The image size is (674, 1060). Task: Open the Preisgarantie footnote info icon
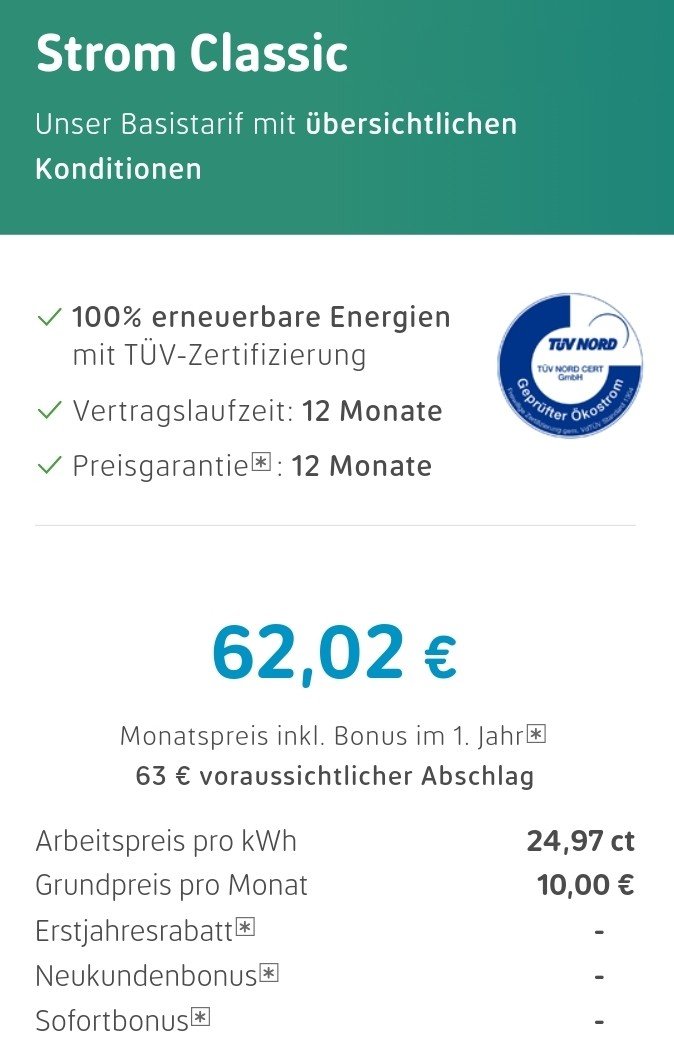pyautogui.click(x=261, y=463)
